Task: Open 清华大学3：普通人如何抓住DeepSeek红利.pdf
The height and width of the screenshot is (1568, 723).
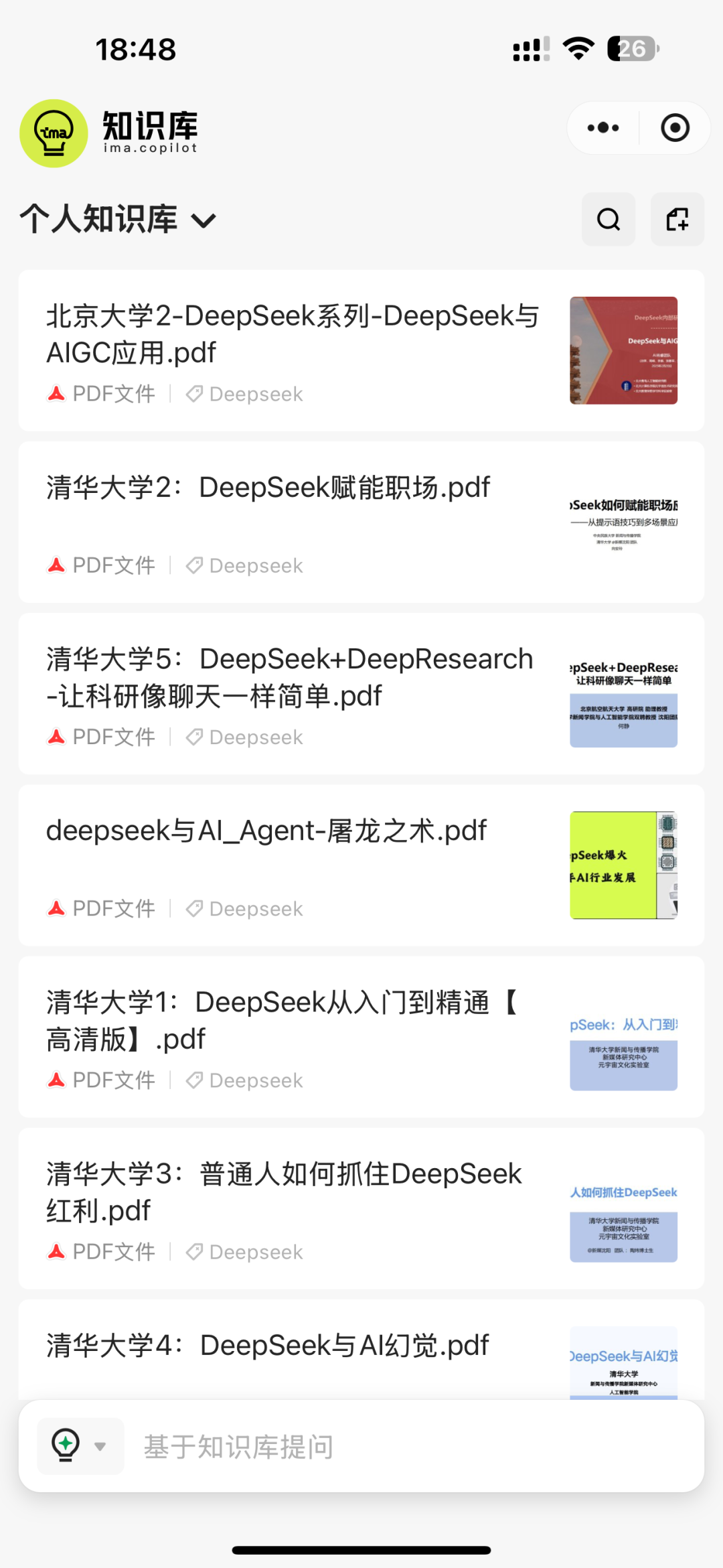Action: click(284, 1192)
